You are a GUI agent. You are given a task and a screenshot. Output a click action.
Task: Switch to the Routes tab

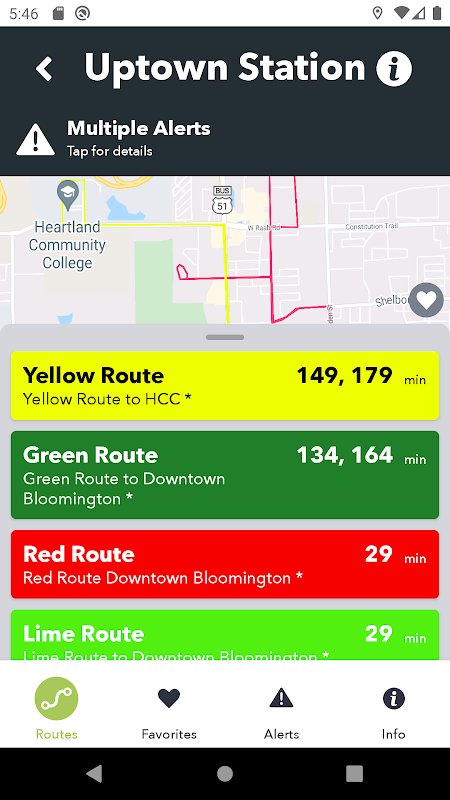point(57,709)
